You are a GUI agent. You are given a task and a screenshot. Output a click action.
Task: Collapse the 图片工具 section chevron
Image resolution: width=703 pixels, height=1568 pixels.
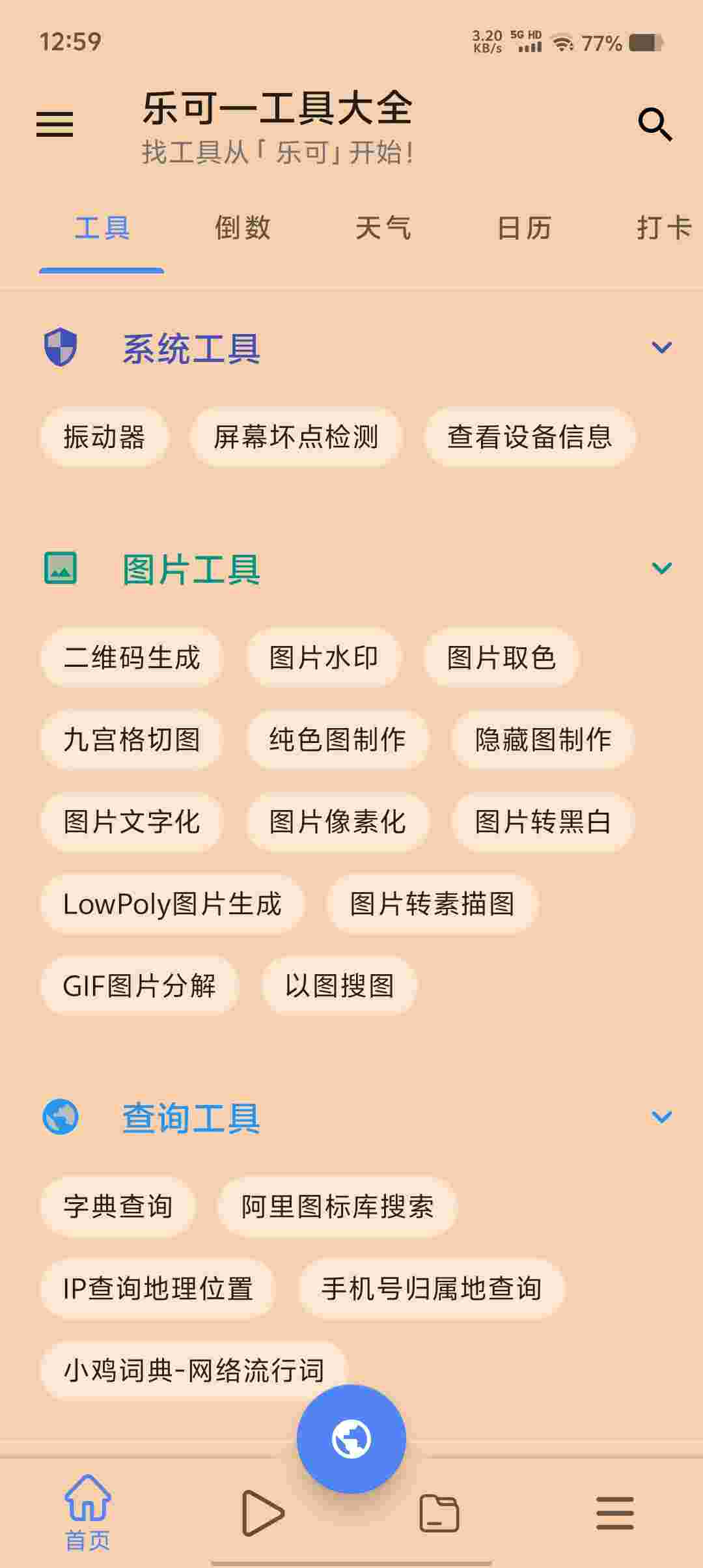(661, 568)
